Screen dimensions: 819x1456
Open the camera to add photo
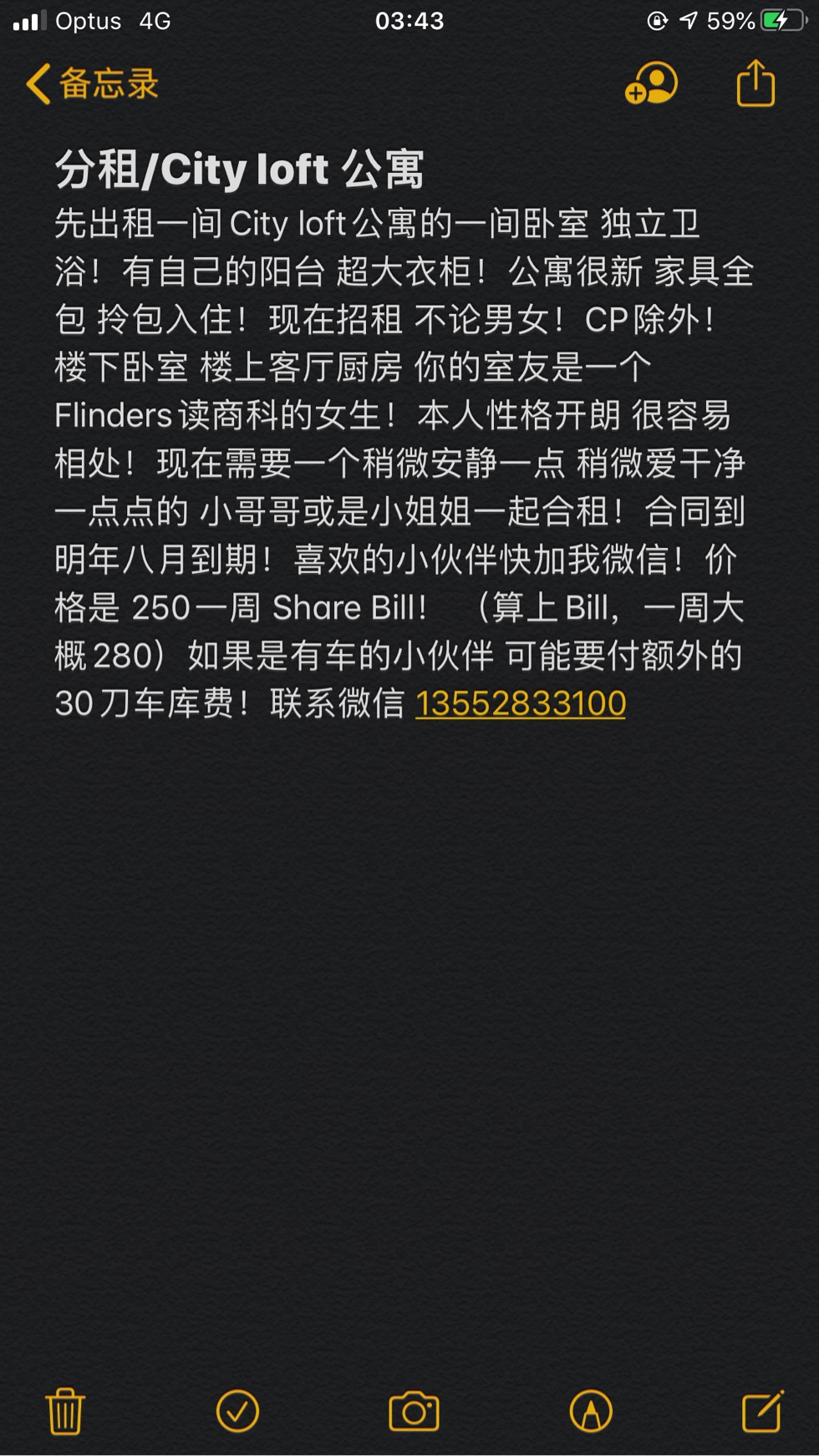coord(414,1412)
